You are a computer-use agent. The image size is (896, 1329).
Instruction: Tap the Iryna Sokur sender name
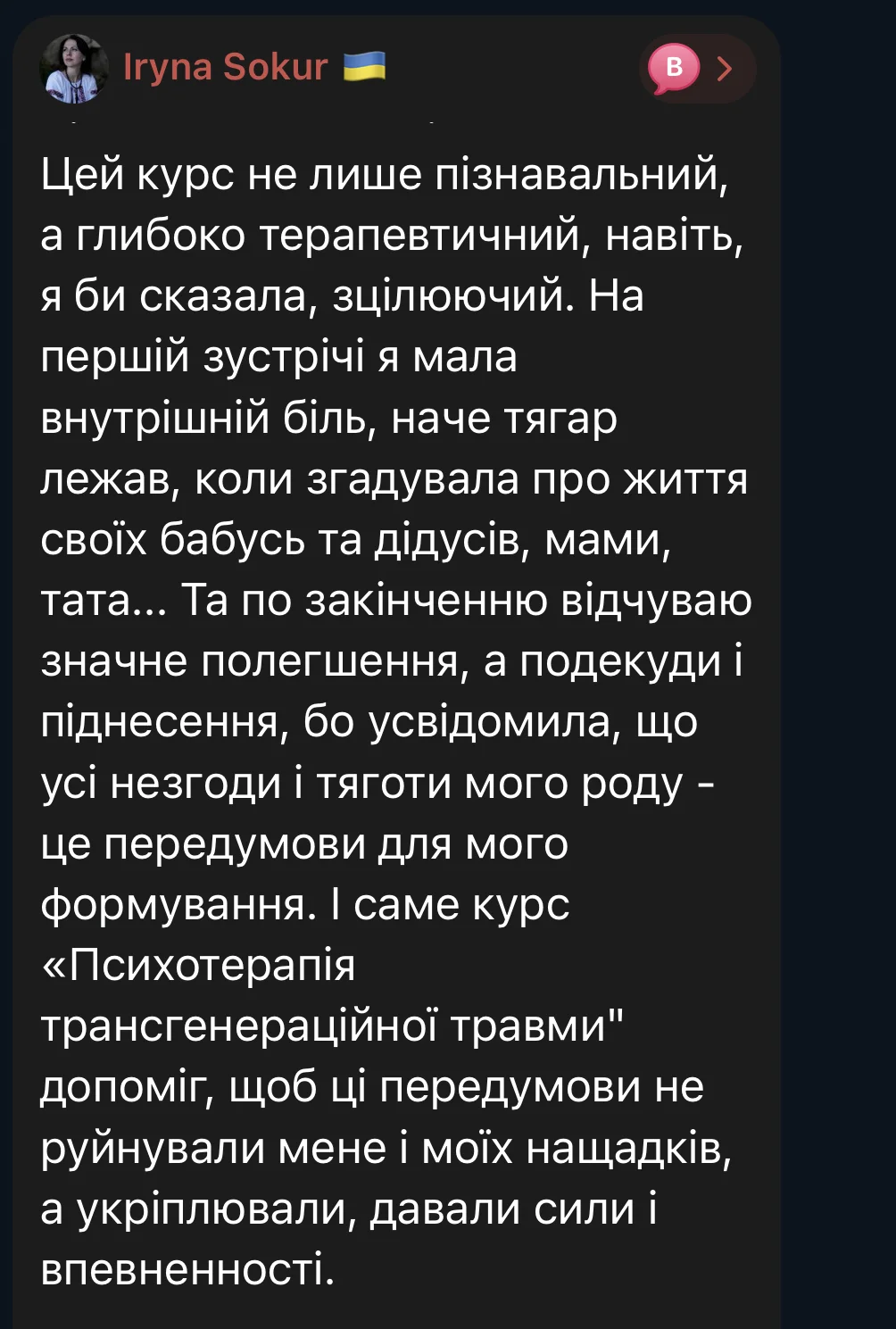pos(225,67)
